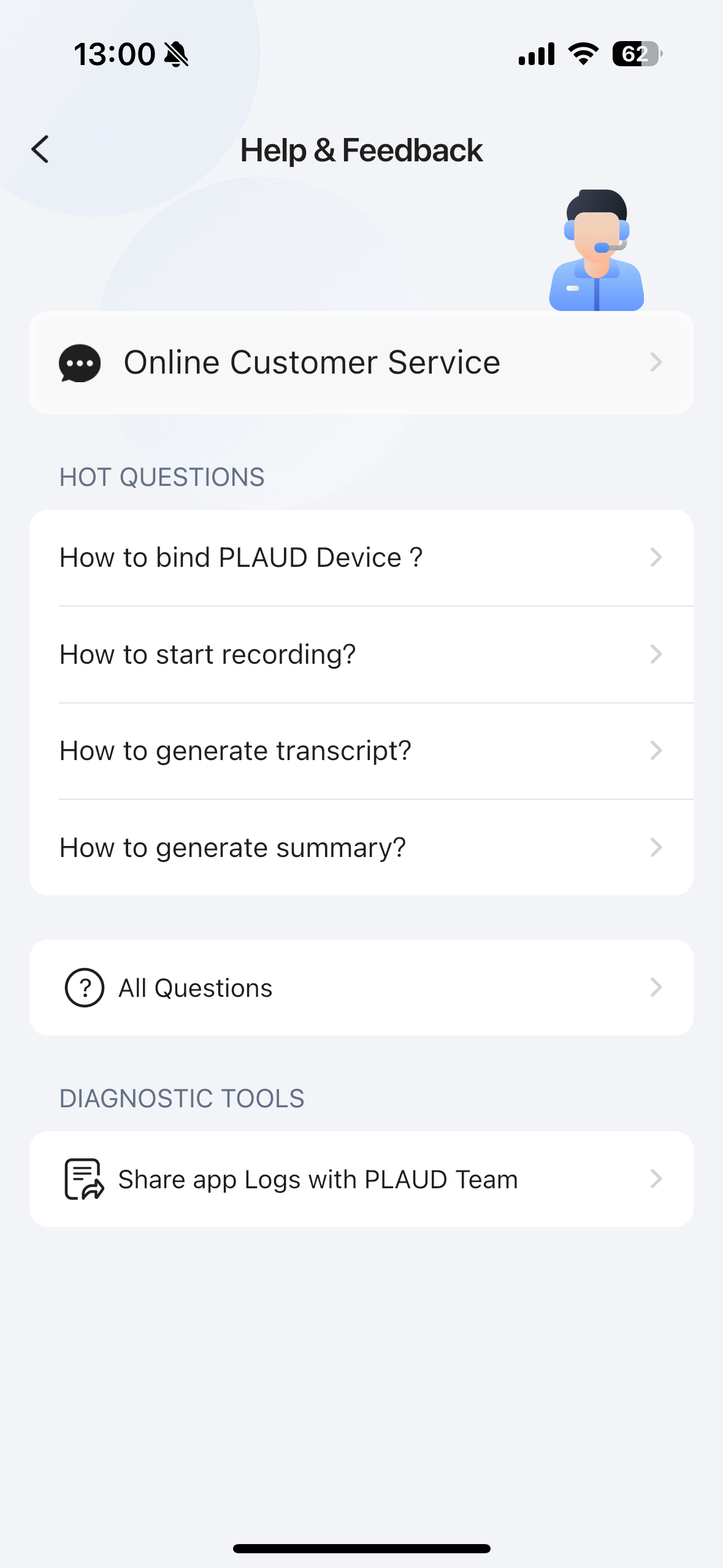Browse All Questions
723x1568 pixels.
pos(361,988)
